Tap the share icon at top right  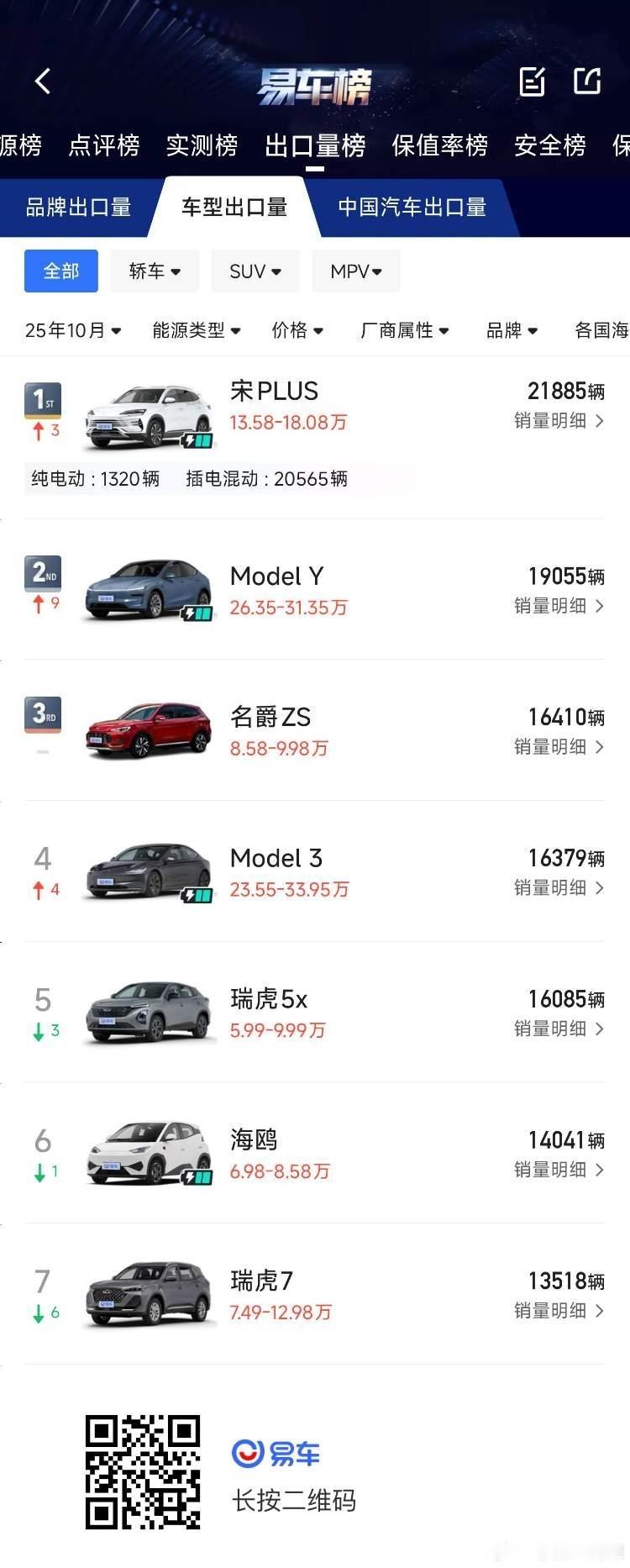tap(587, 82)
